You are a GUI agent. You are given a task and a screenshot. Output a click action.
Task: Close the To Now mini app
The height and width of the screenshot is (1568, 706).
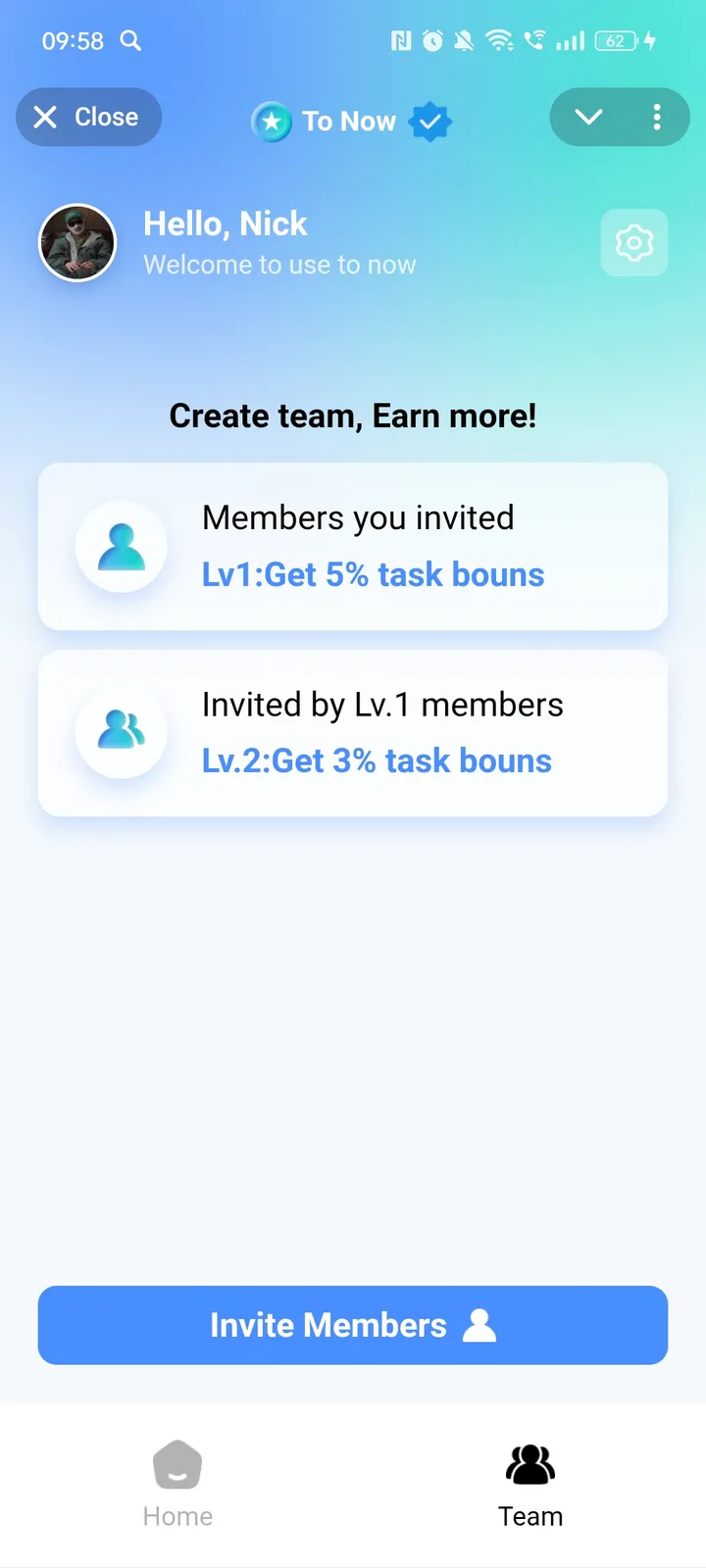tap(88, 118)
